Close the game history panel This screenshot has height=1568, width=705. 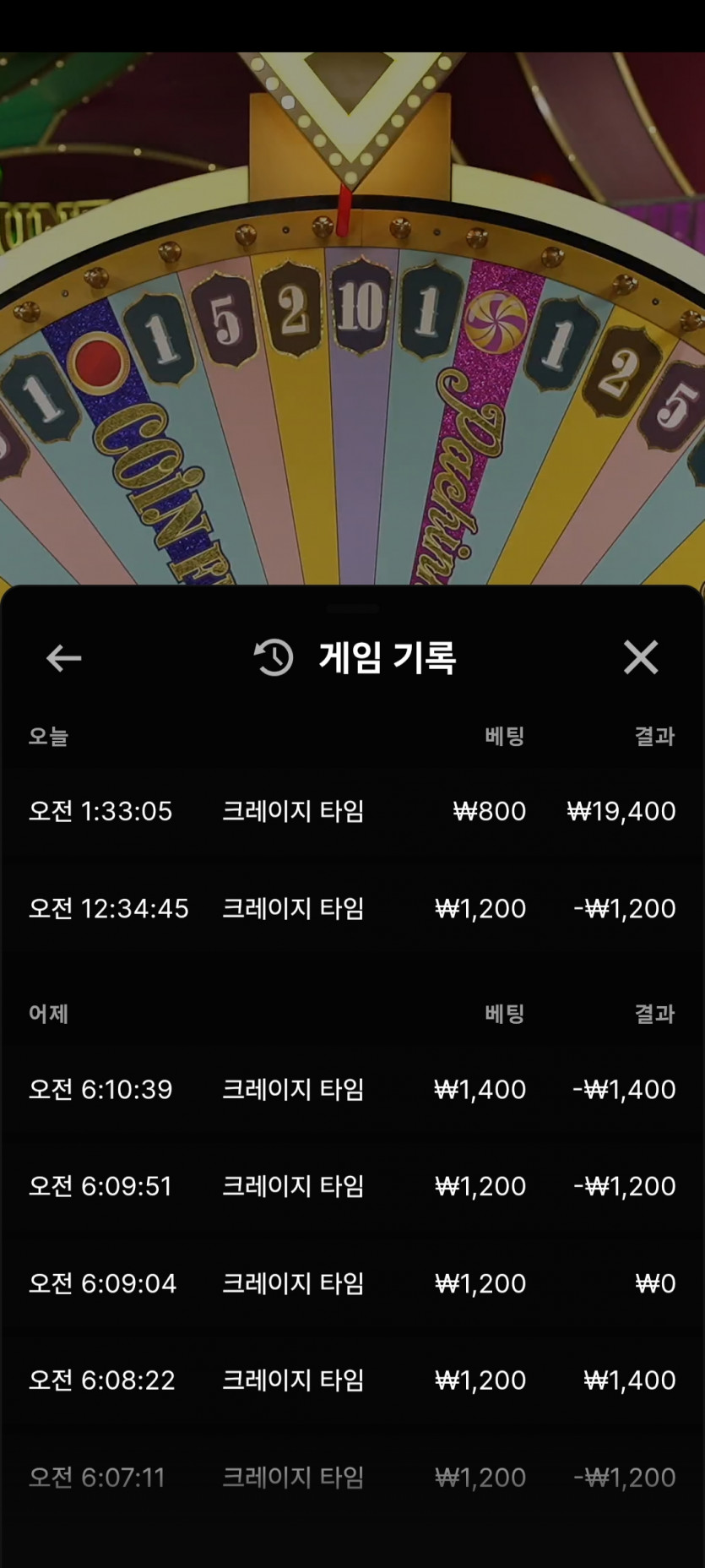click(642, 658)
